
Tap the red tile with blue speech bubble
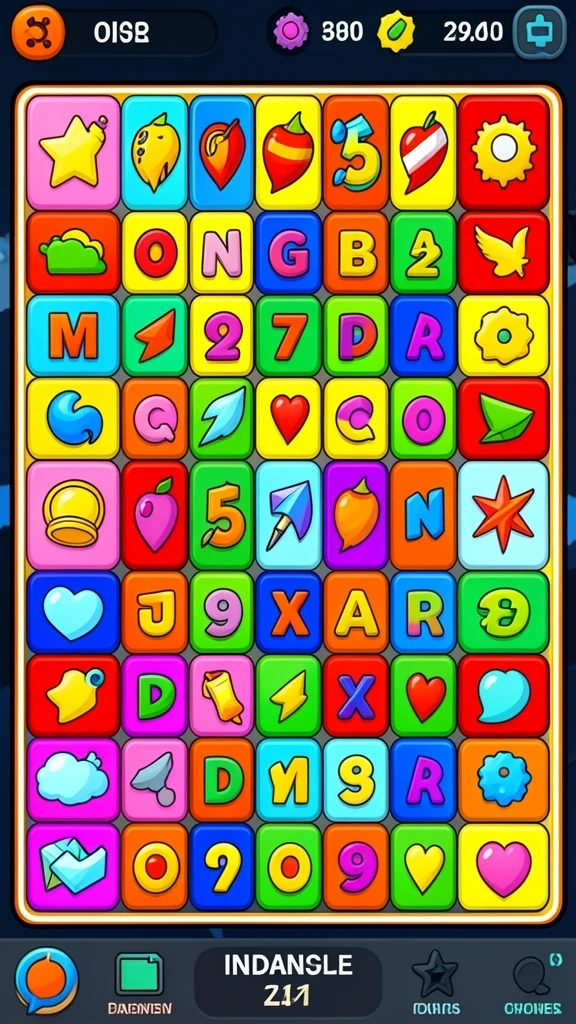click(x=503, y=696)
